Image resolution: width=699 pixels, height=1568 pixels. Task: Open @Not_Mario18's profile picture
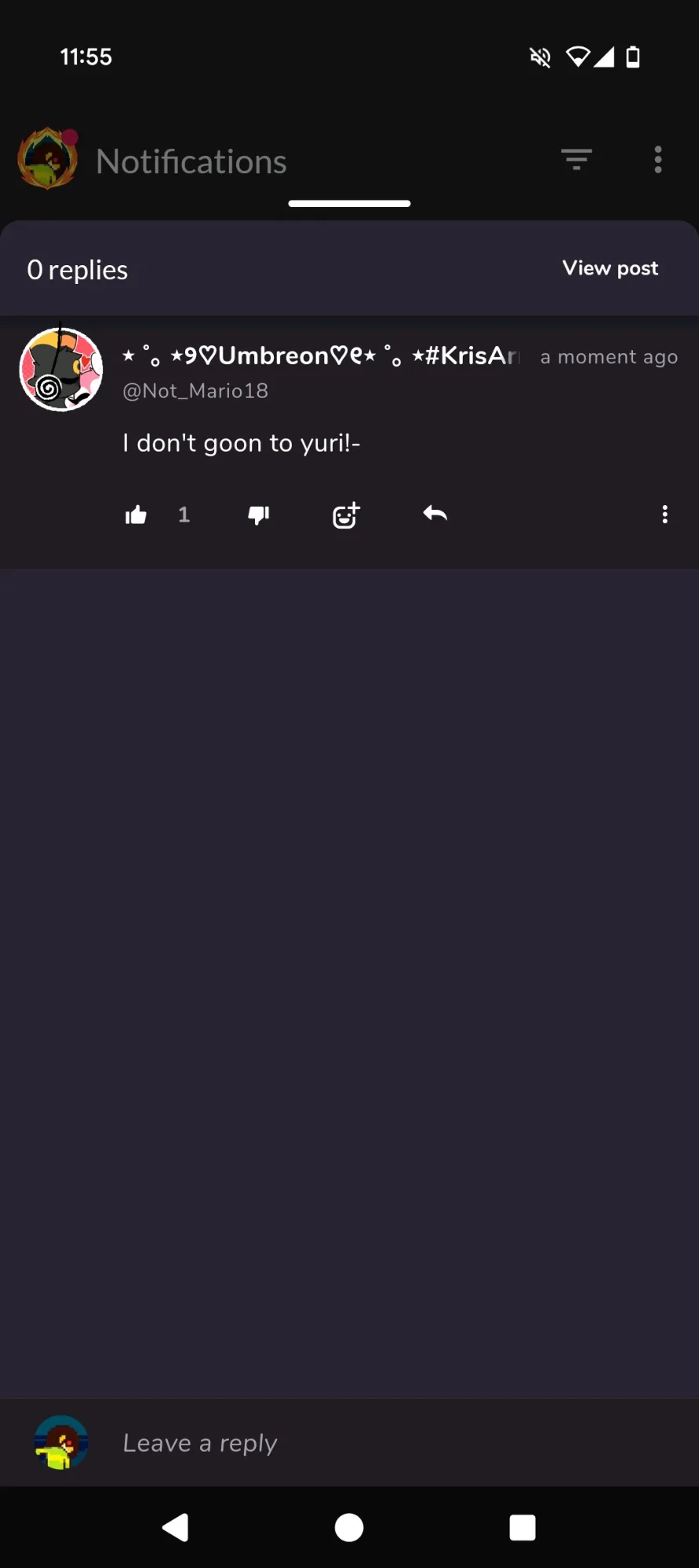(x=61, y=369)
